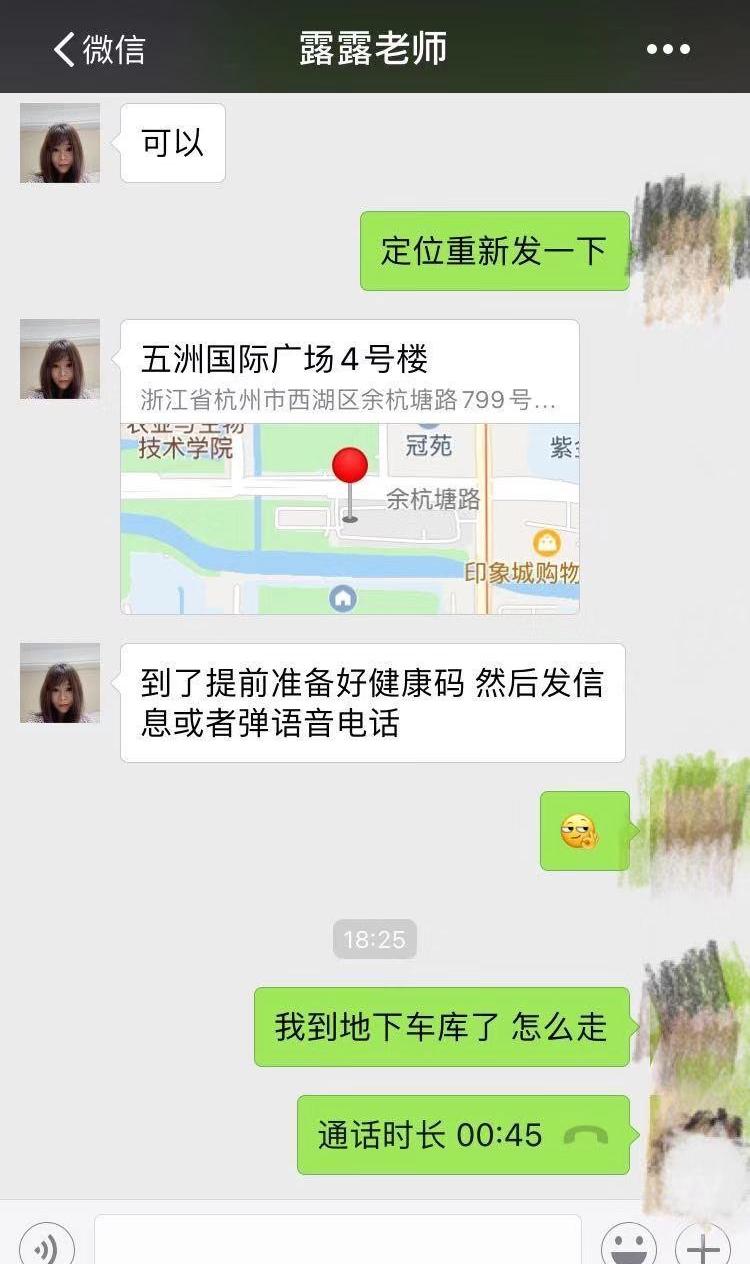This screenshot has width=750, height=1264.
Task: Tap the health code reminder message bubble
Action: point(375,701)
